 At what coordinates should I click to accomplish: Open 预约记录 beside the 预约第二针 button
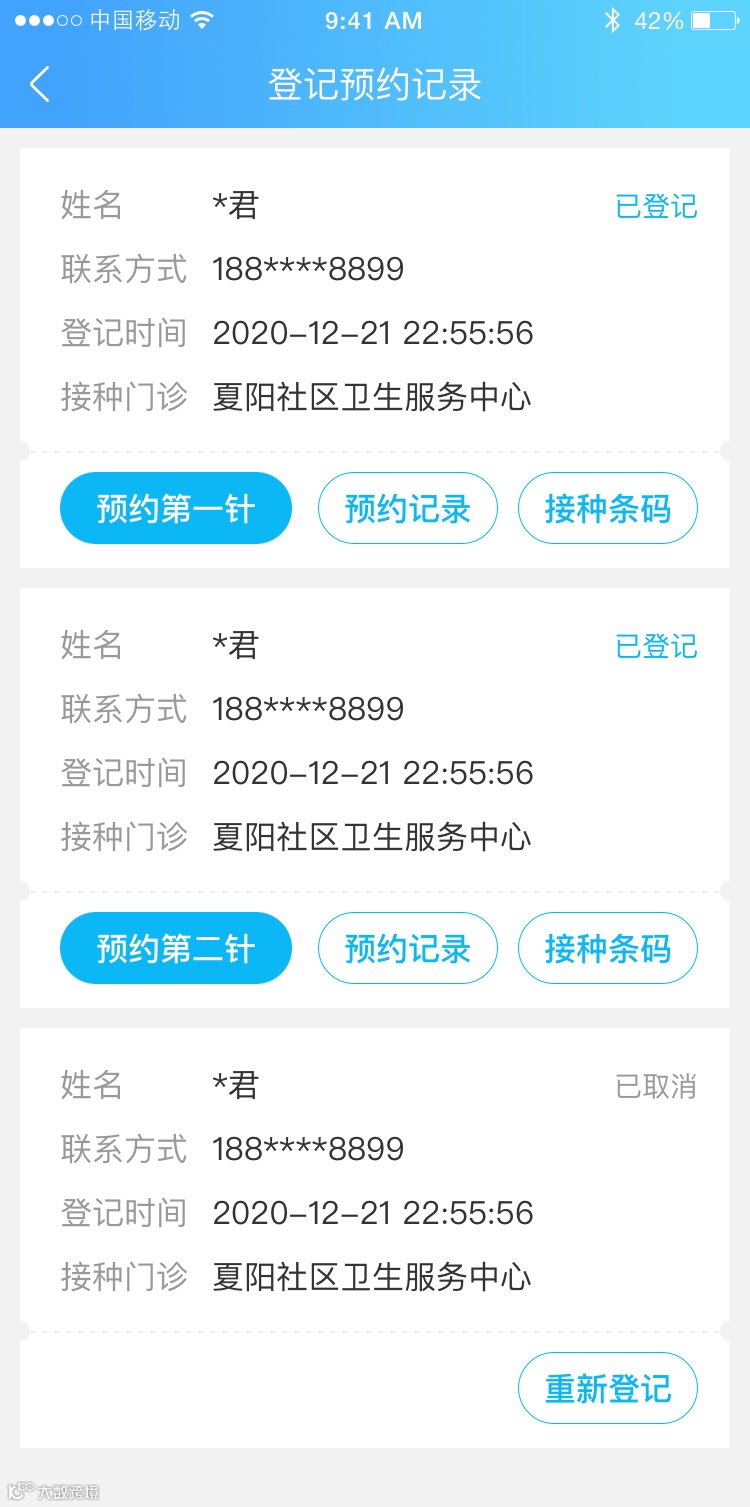point(407,948)
